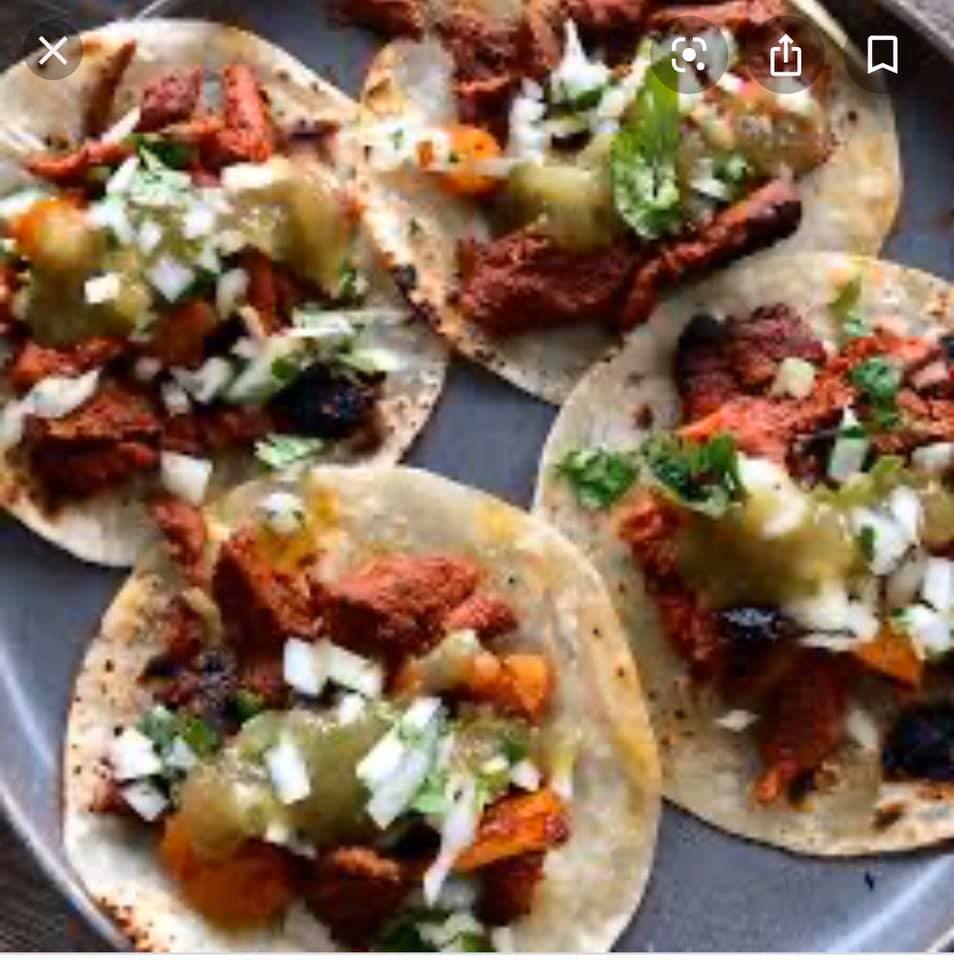Bookmark this image to collection
The height and width of the screenshot is (960, 954).
pos(881,54)
